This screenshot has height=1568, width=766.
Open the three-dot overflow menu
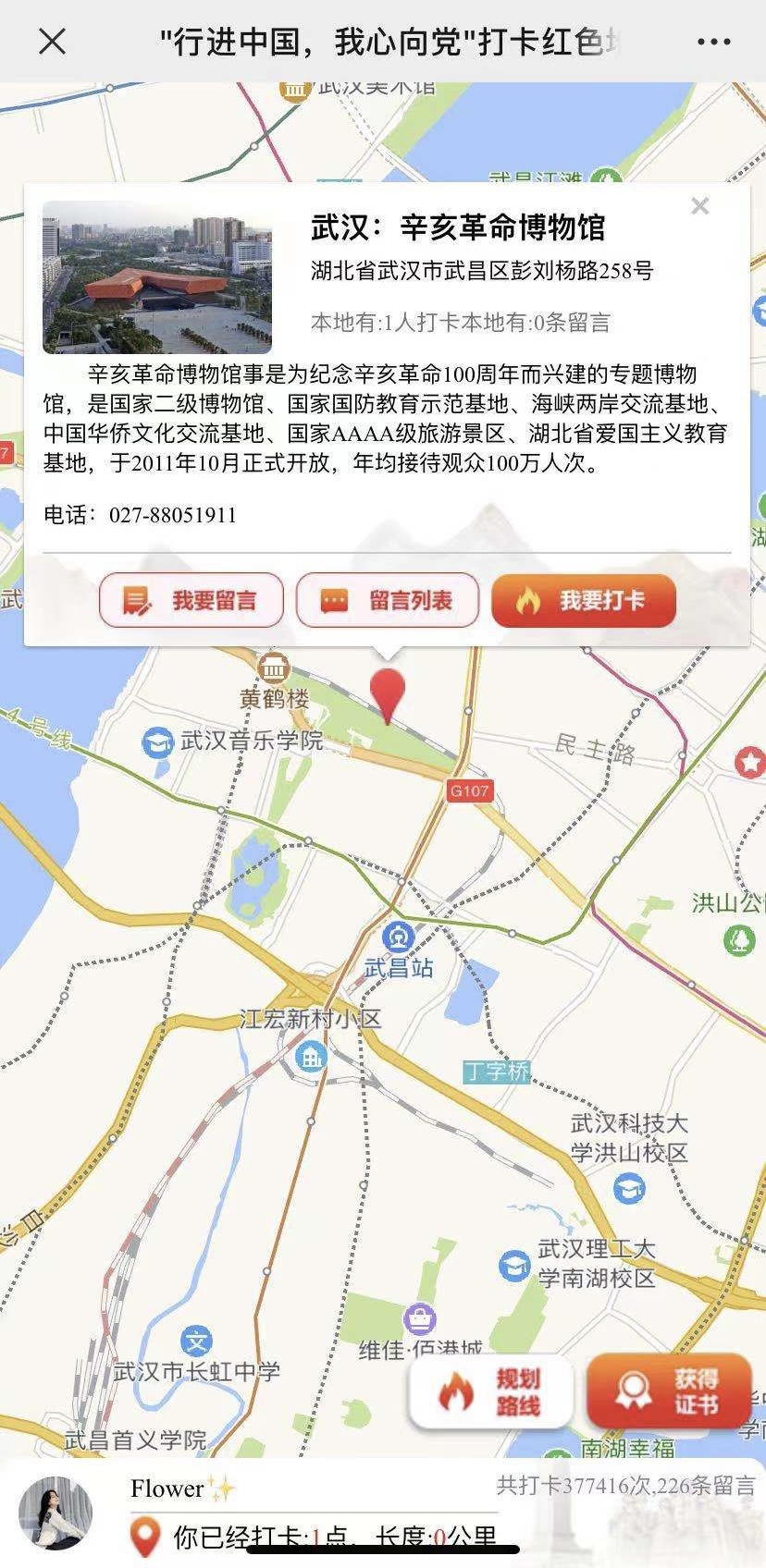pyautogui.click(x=713, y=42)
